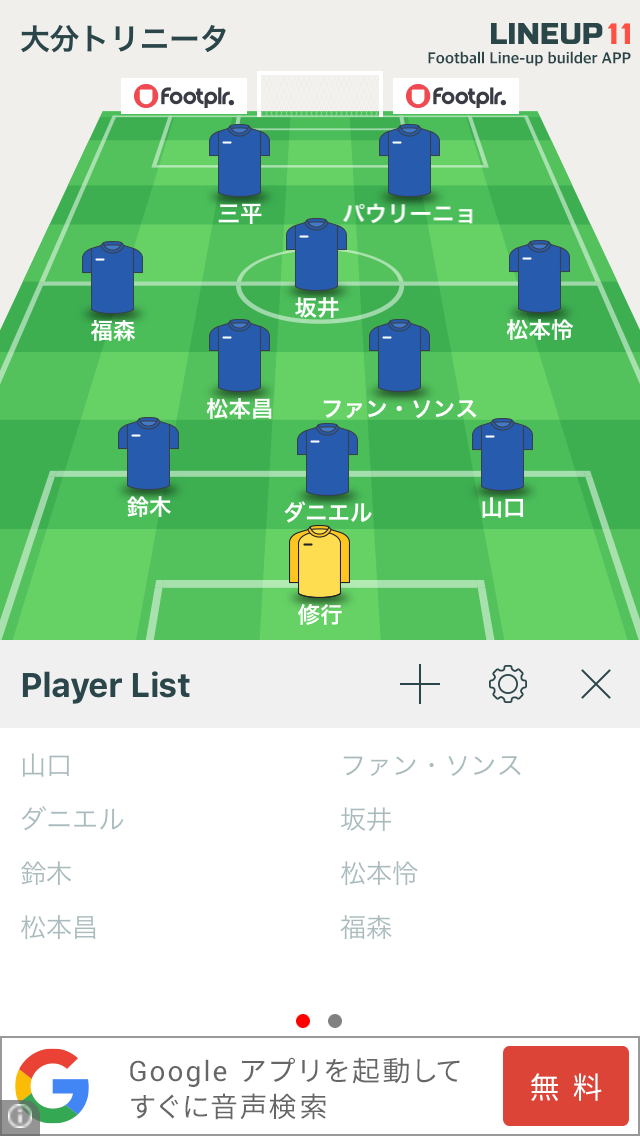Tap goalkeeper 修行 on the pitch
The image size is (640, 1136).
click(x=319, y=562)
